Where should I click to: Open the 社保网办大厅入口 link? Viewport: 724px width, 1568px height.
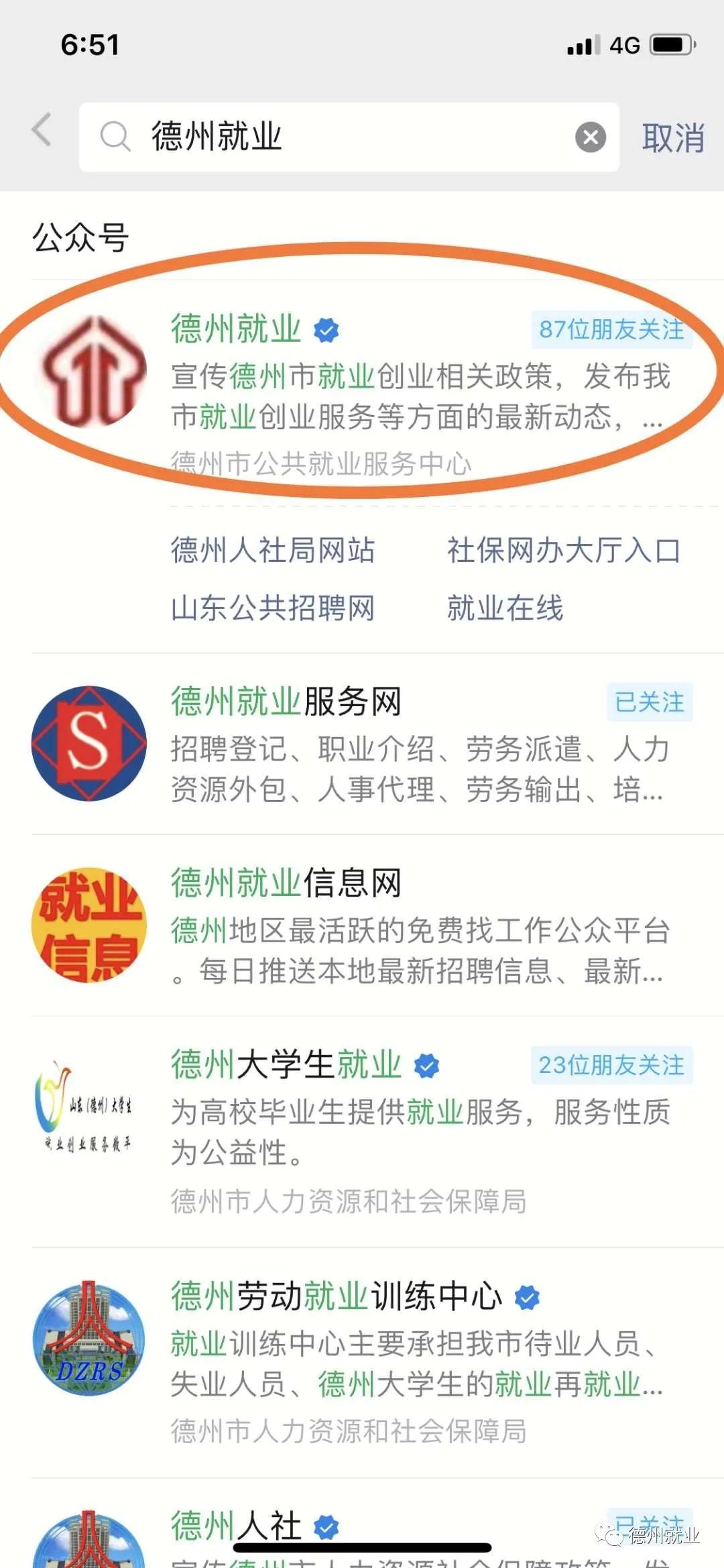(x=564, y=550)
